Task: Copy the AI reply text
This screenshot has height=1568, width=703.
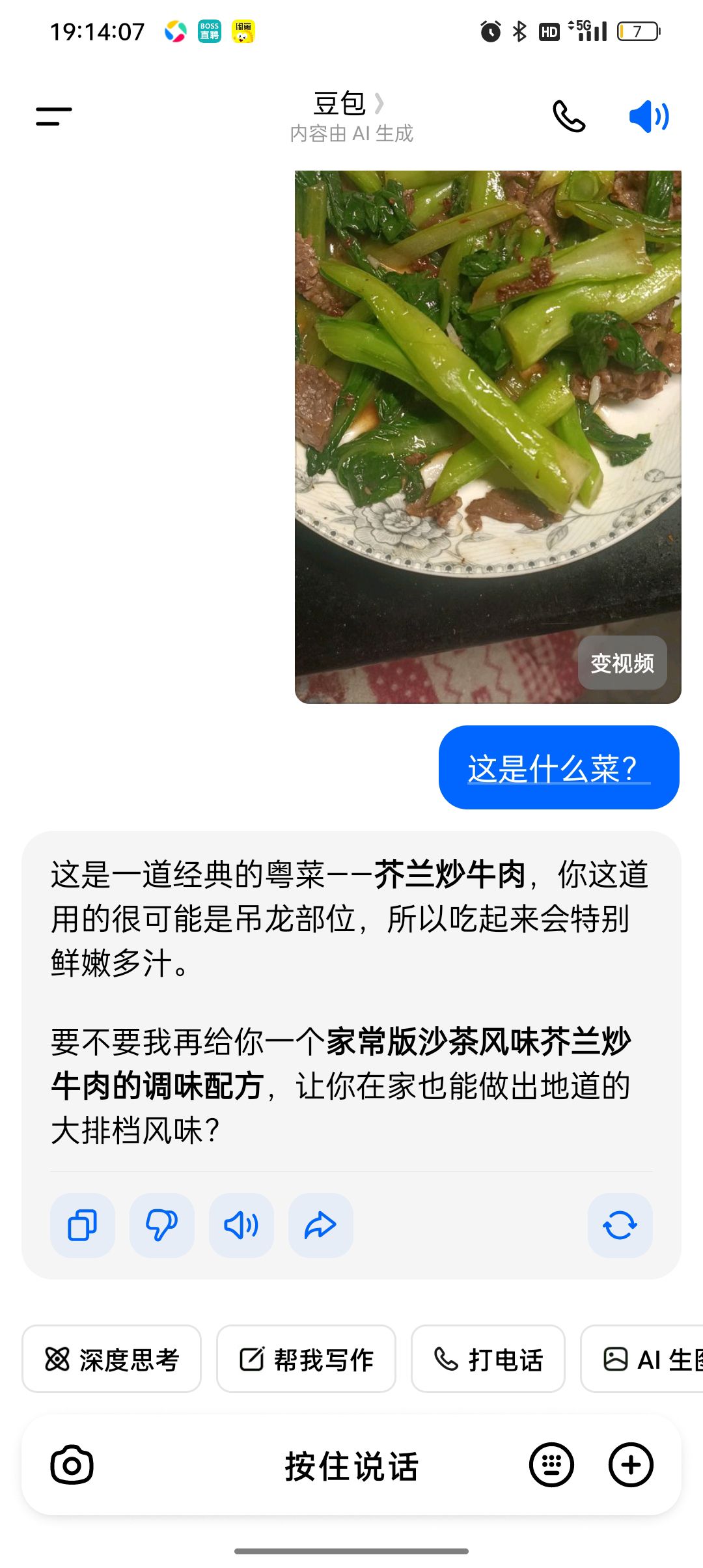Action: (83, 1225)
